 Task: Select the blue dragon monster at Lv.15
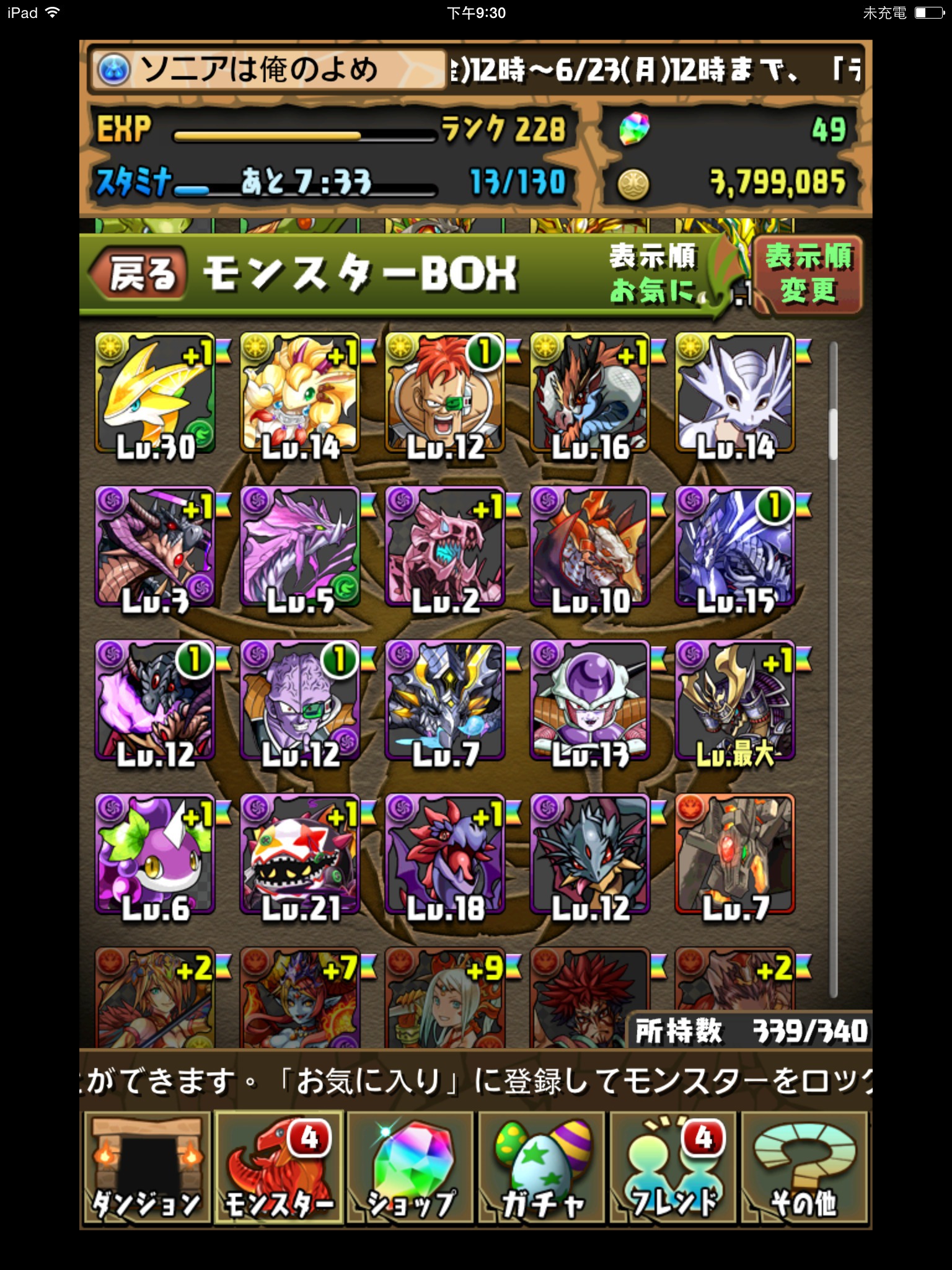pos(735,548)
